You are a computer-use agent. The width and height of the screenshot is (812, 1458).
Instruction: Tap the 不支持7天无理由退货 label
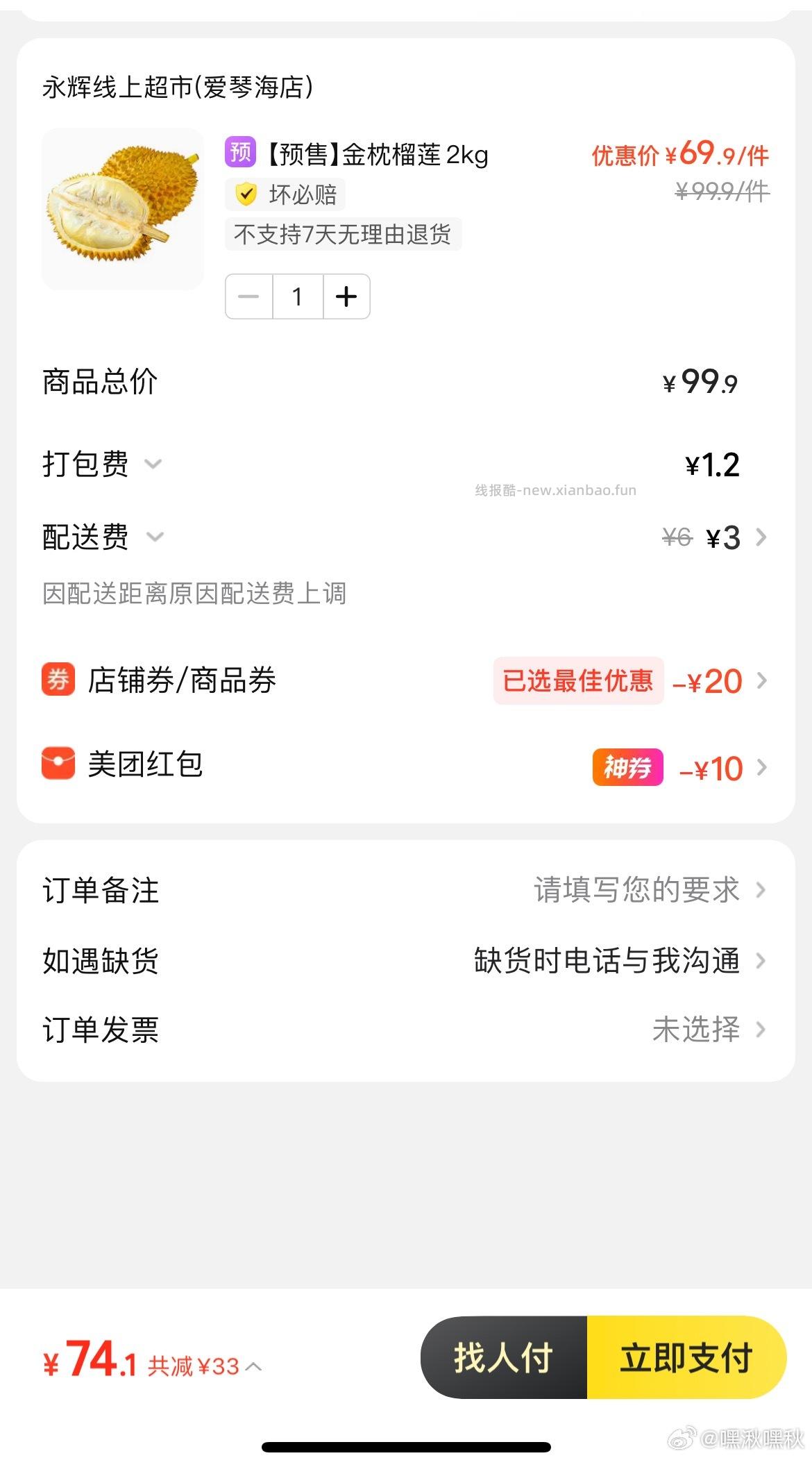342,235
